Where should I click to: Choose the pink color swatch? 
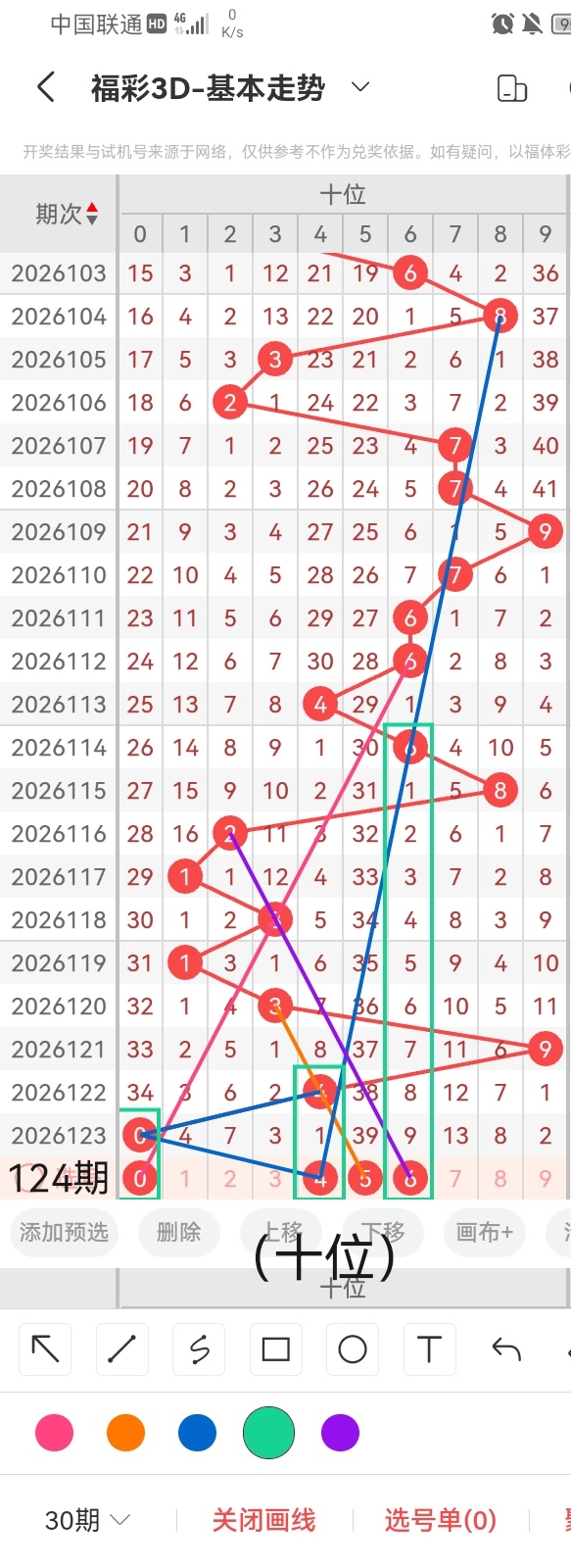54,1433
